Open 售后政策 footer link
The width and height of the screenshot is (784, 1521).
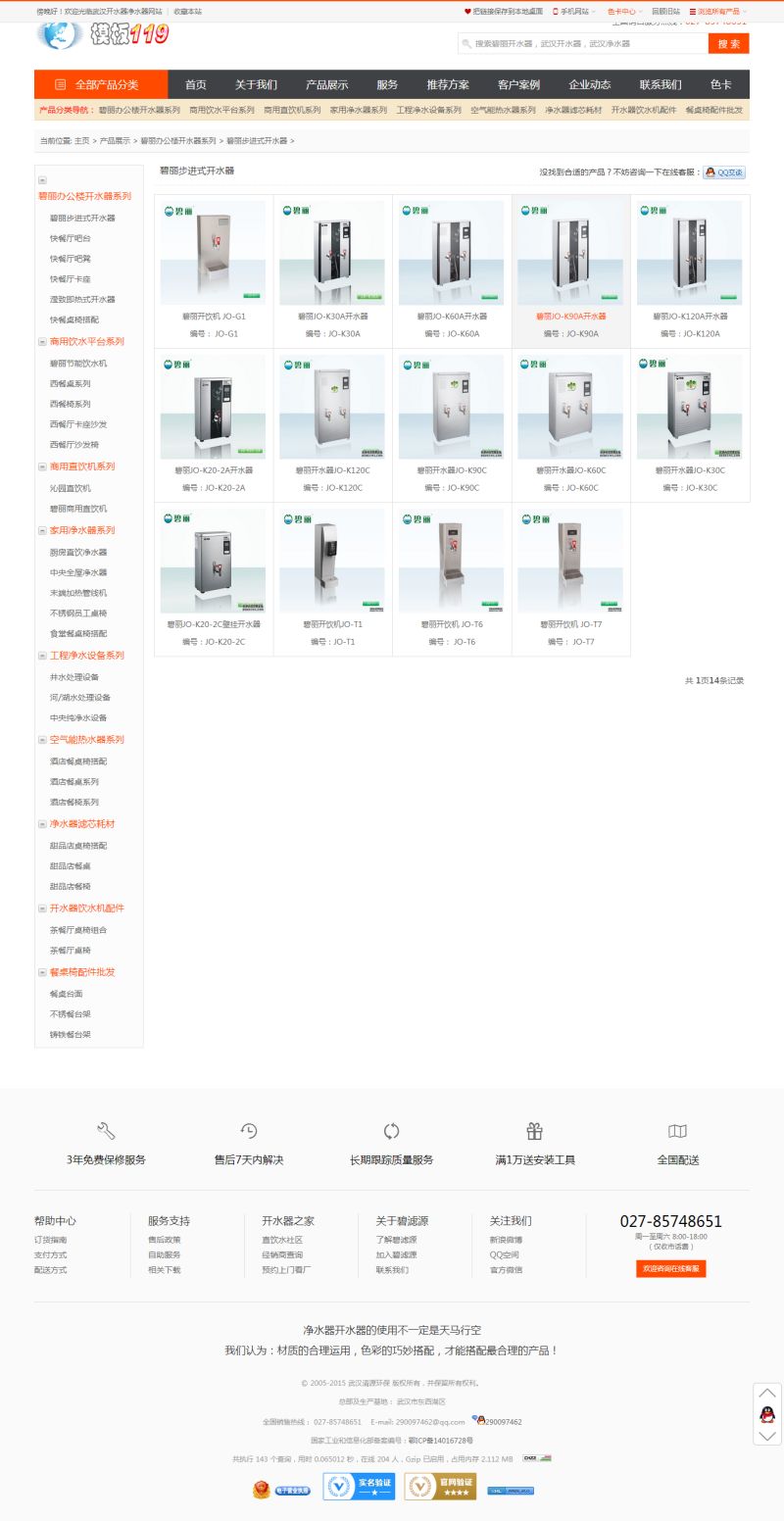pyautogui.click(x=164, y=1240)
